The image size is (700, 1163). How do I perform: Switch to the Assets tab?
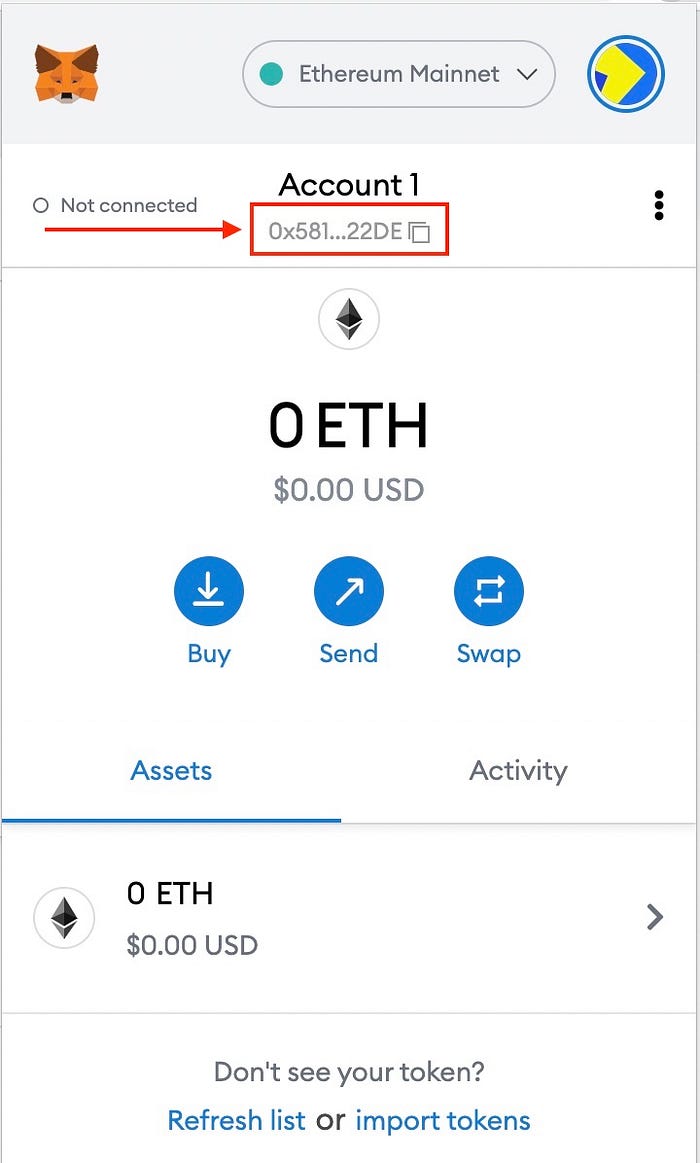[x=171, y=771]
